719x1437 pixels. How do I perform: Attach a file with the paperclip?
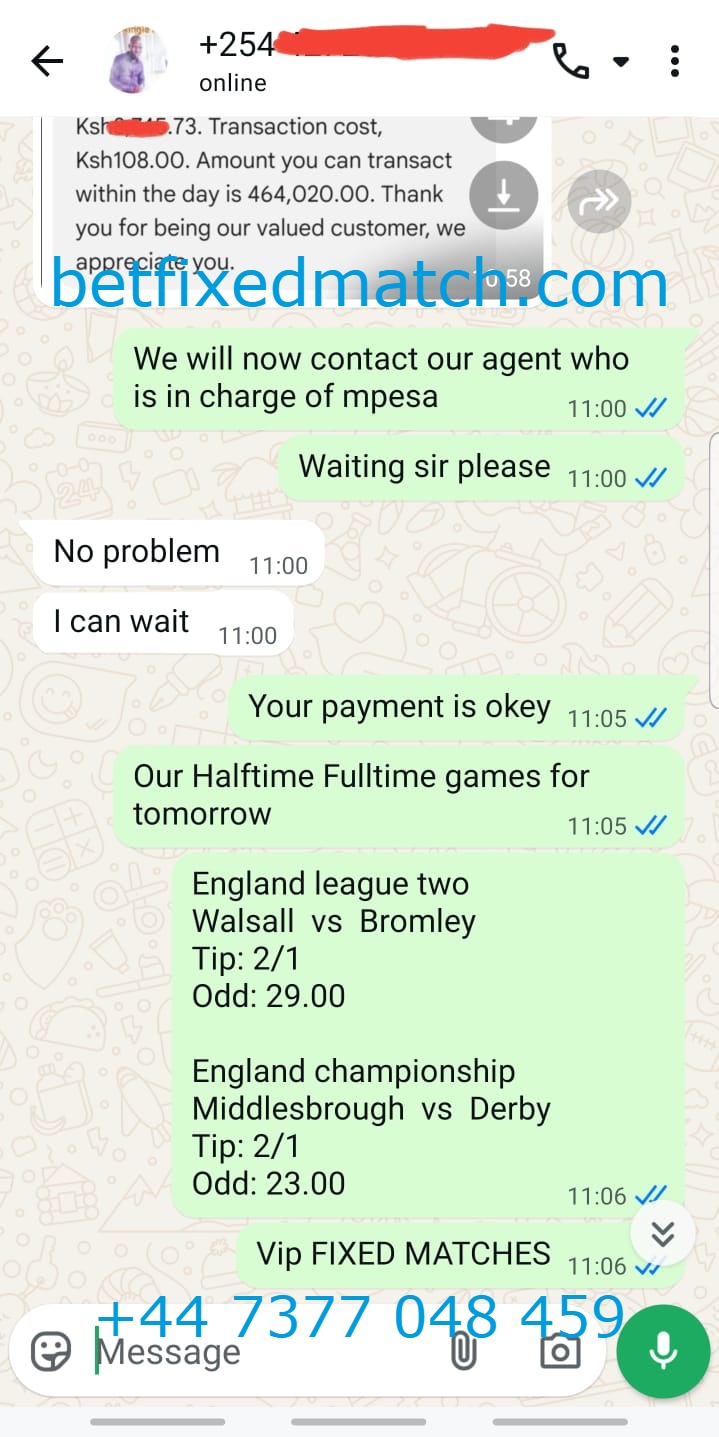click(462, 1351)
